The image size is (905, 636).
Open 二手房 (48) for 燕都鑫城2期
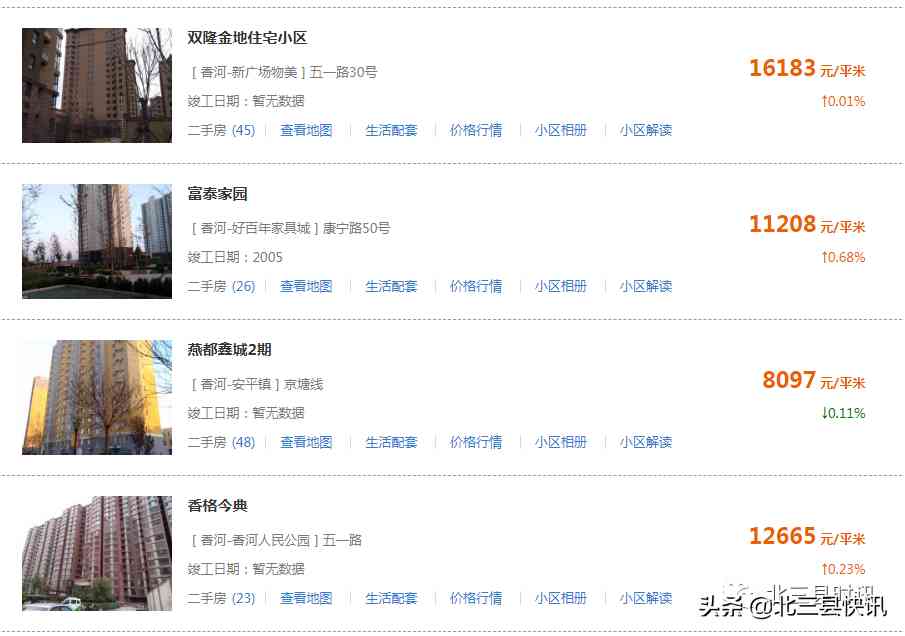point(221,442)
